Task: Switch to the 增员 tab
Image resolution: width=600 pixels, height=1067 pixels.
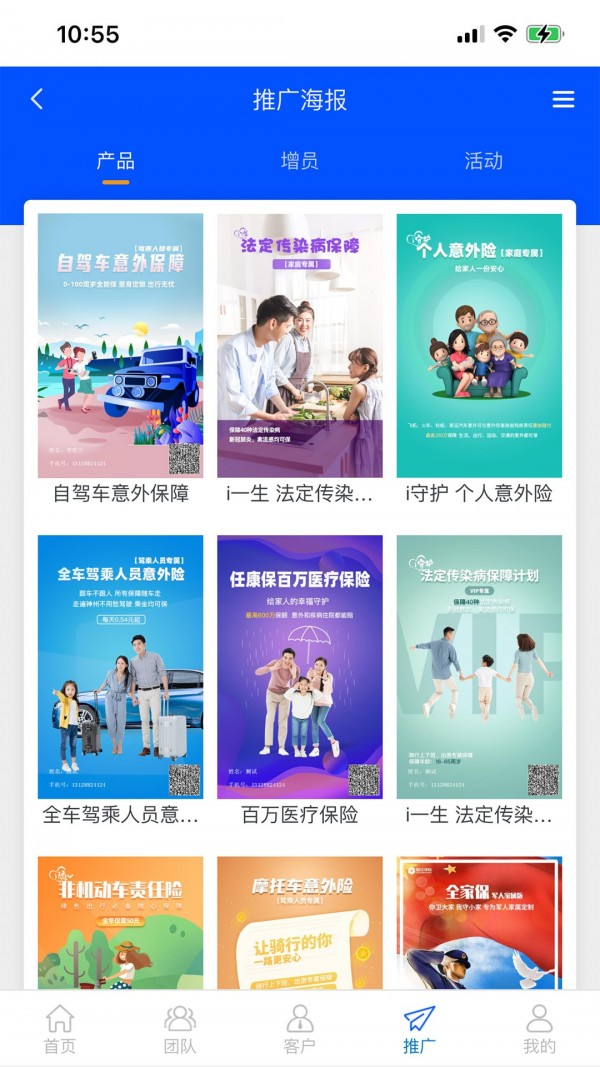Action: [299, 161]
